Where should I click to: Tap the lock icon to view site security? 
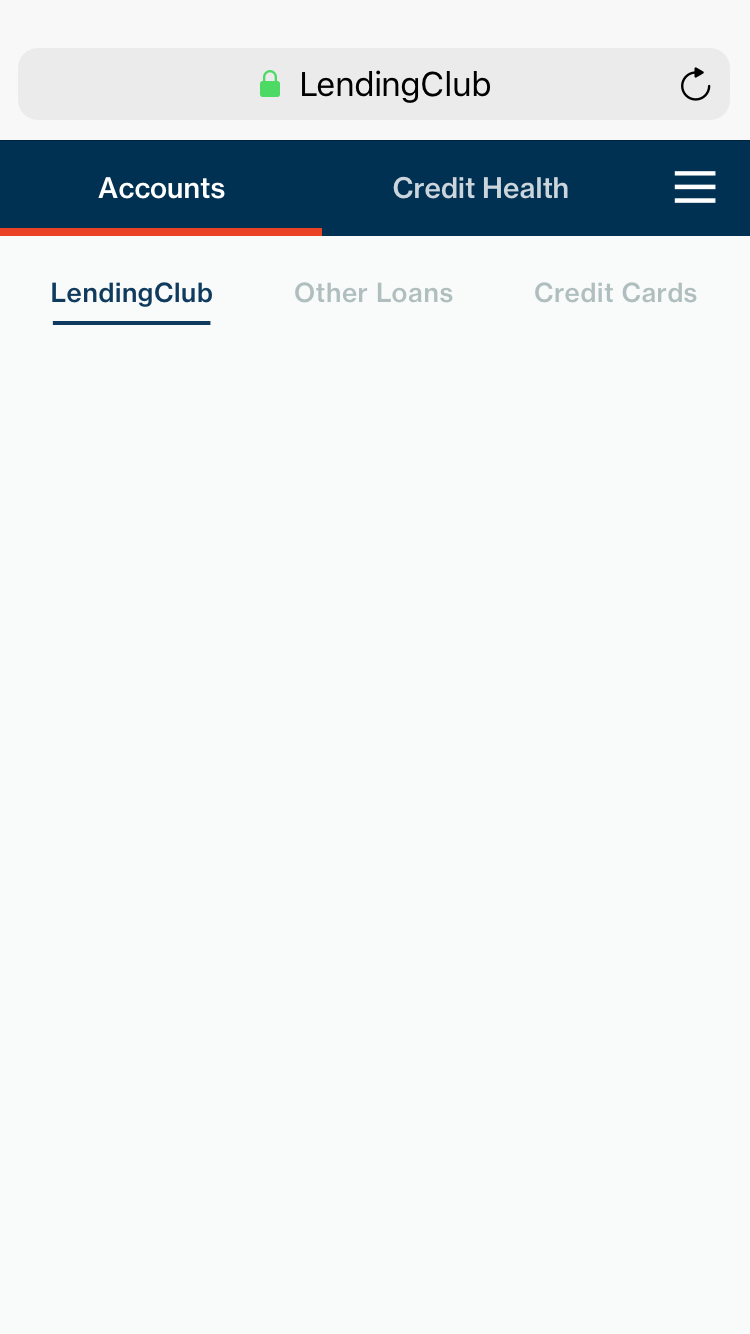coord(270,84)
